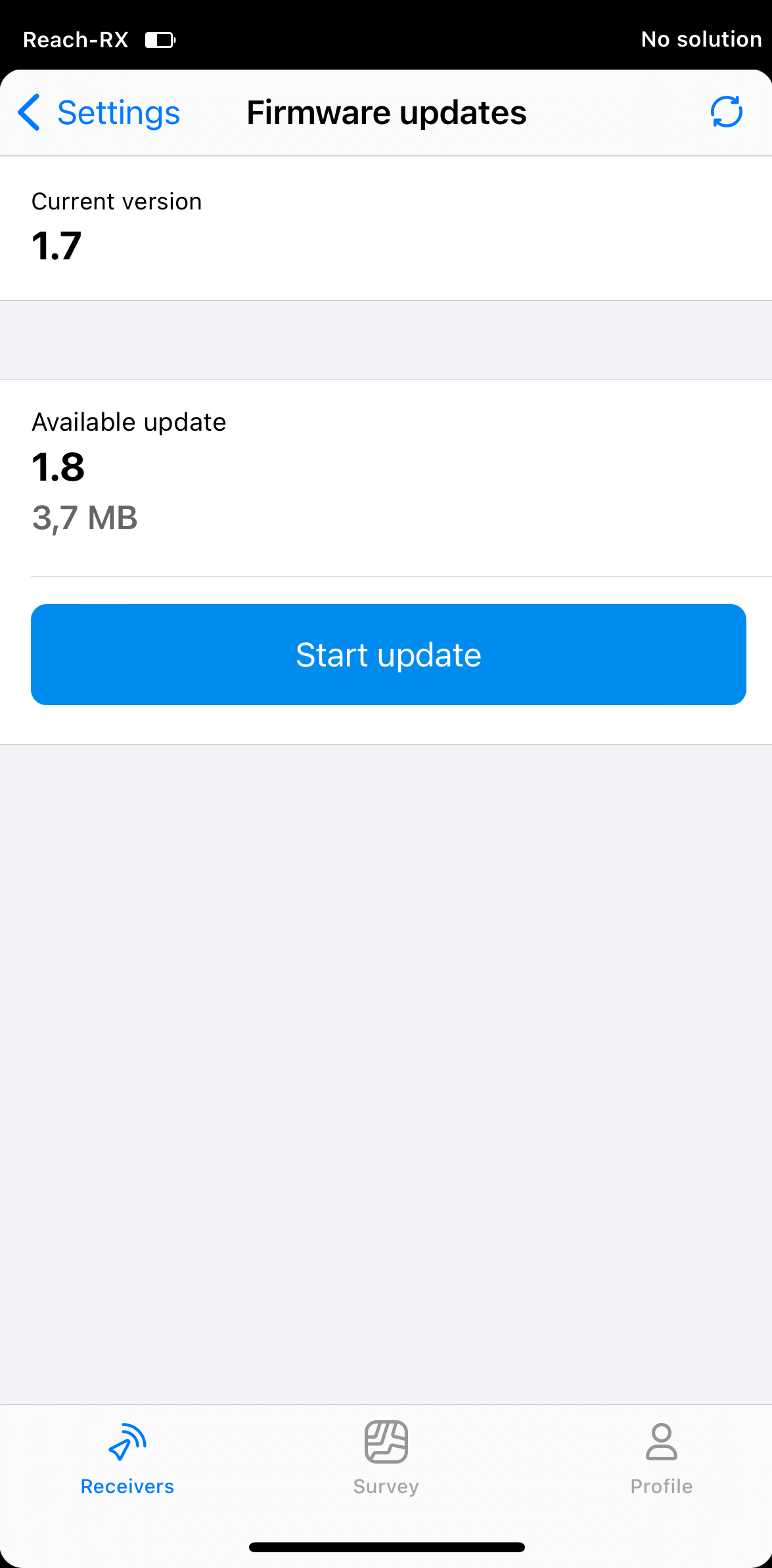Refresh firmware update check
The image size is (772, 1568).
tap(726, 112)
